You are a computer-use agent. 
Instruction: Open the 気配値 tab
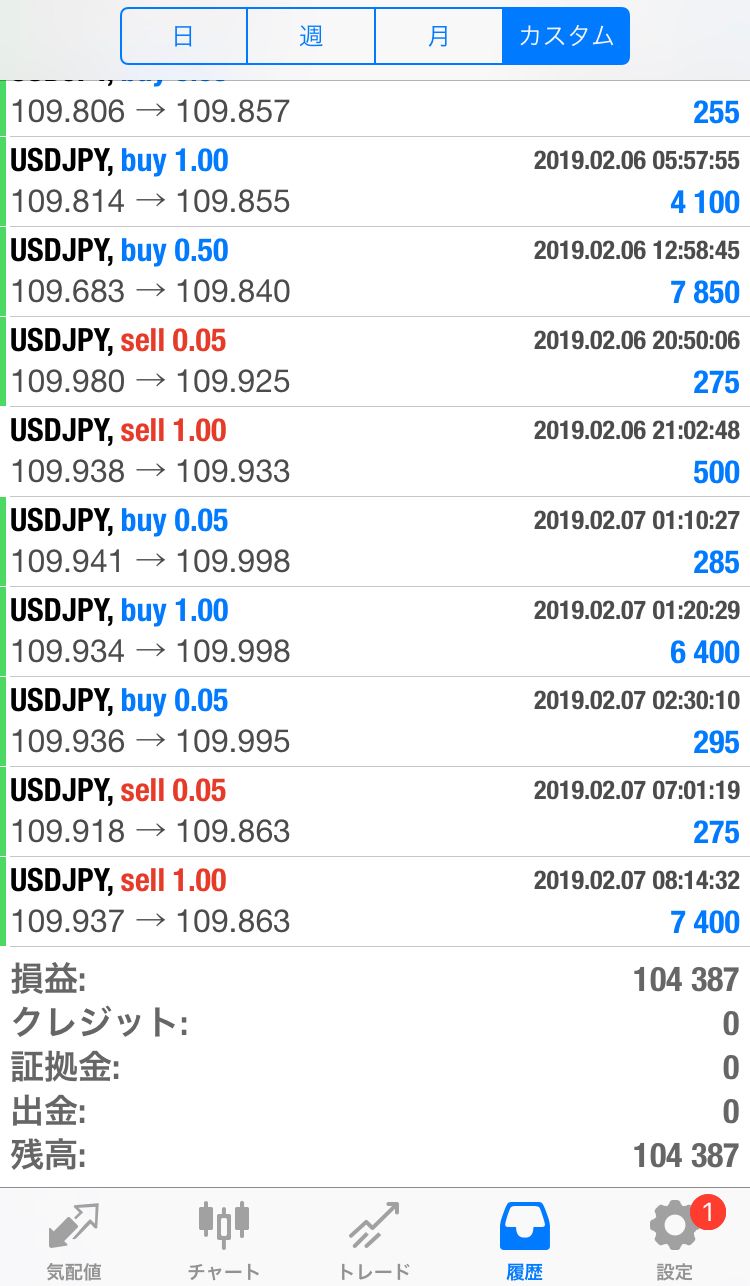pyautogui.click(x=74, y=1238)
